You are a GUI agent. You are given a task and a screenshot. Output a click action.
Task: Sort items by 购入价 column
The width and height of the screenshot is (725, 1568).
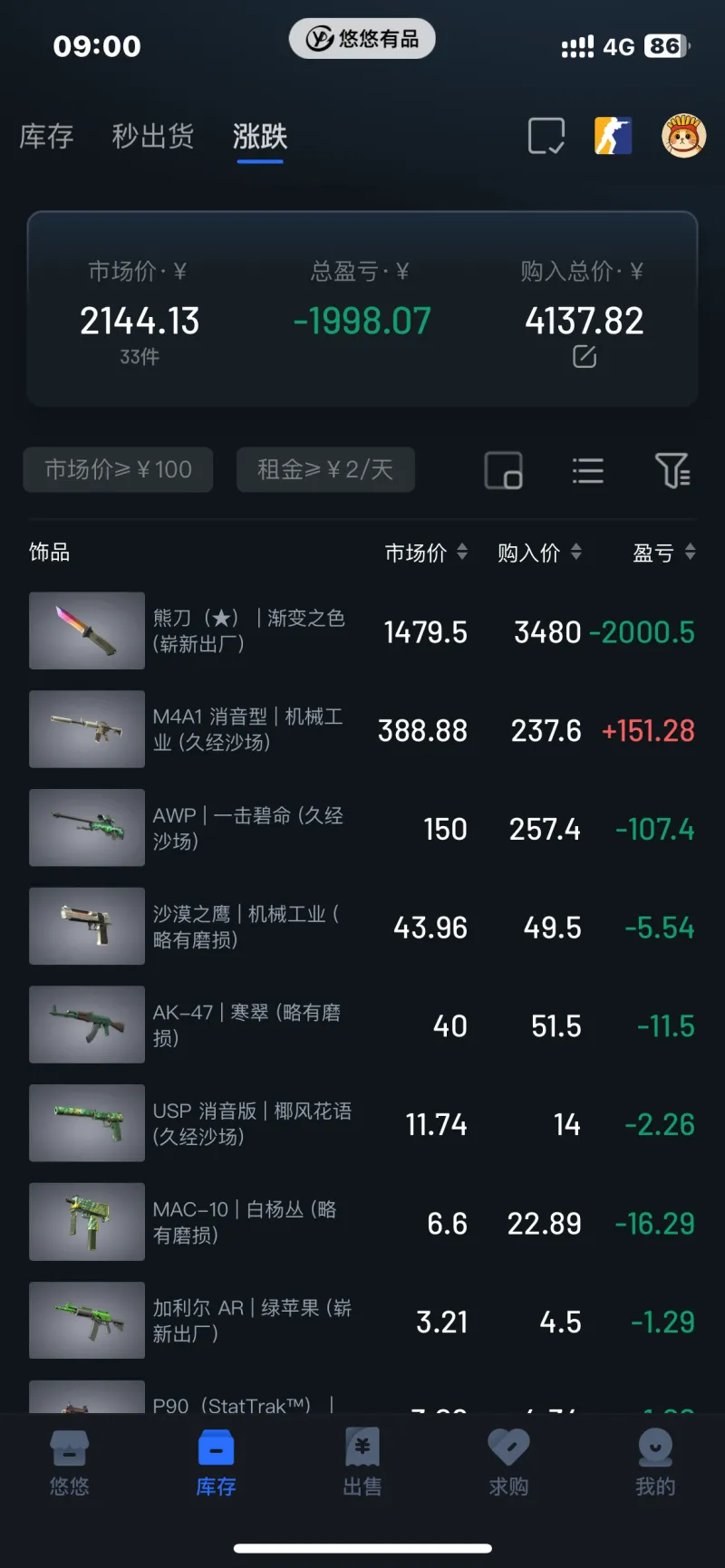(x=539, y=553)
